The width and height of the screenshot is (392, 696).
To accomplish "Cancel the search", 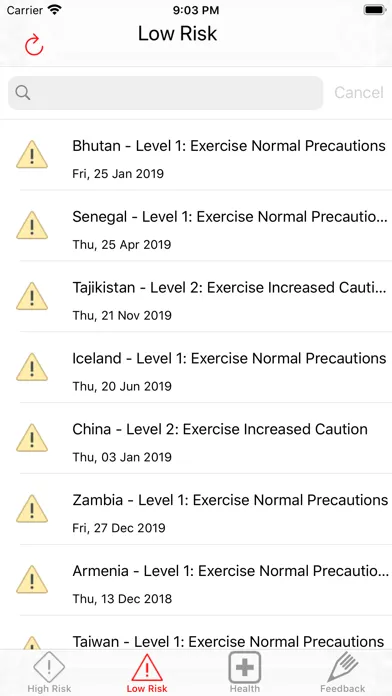I will click(x=359, y=92).
